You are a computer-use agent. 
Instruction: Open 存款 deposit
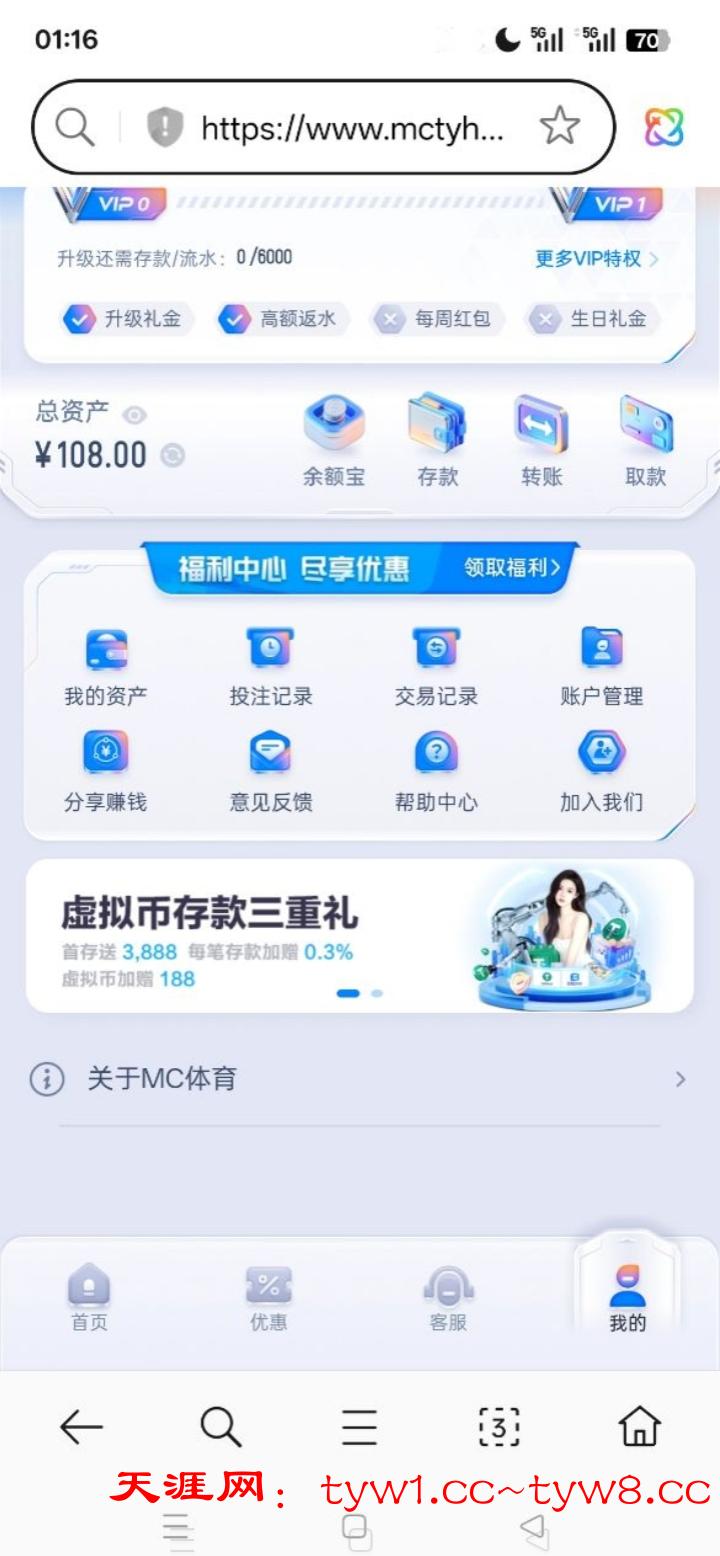pos(437,440)
